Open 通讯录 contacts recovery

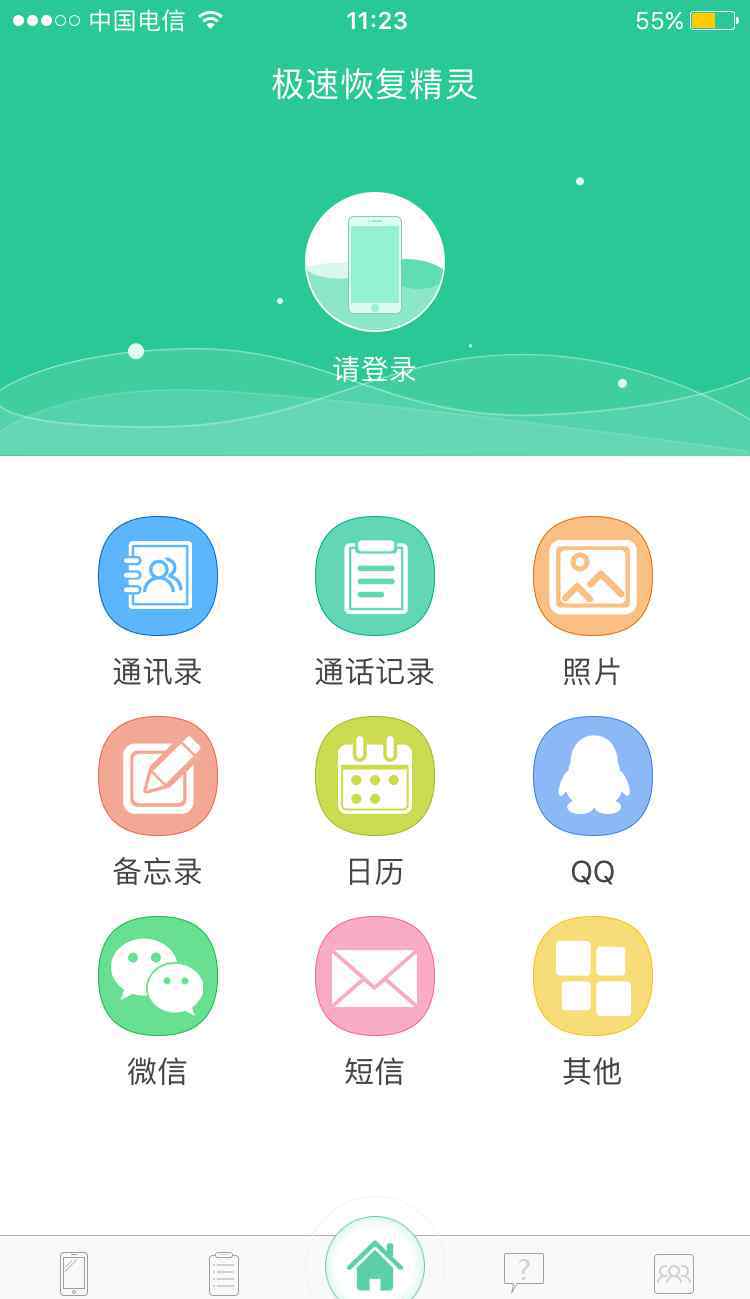pyautogui.click(x=157, y=576)
